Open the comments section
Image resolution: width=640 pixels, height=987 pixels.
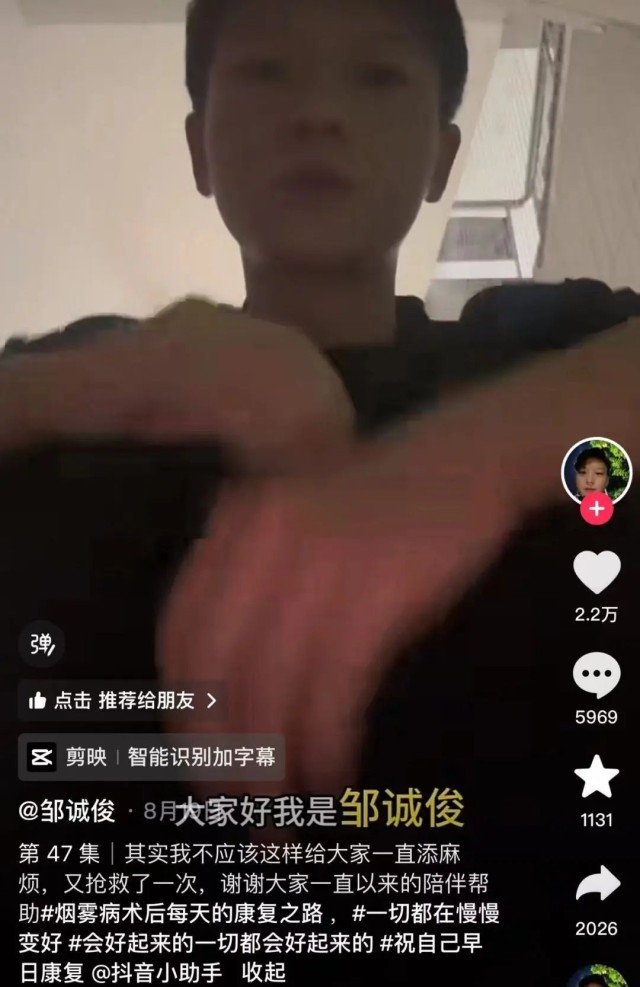pos(596,677)
